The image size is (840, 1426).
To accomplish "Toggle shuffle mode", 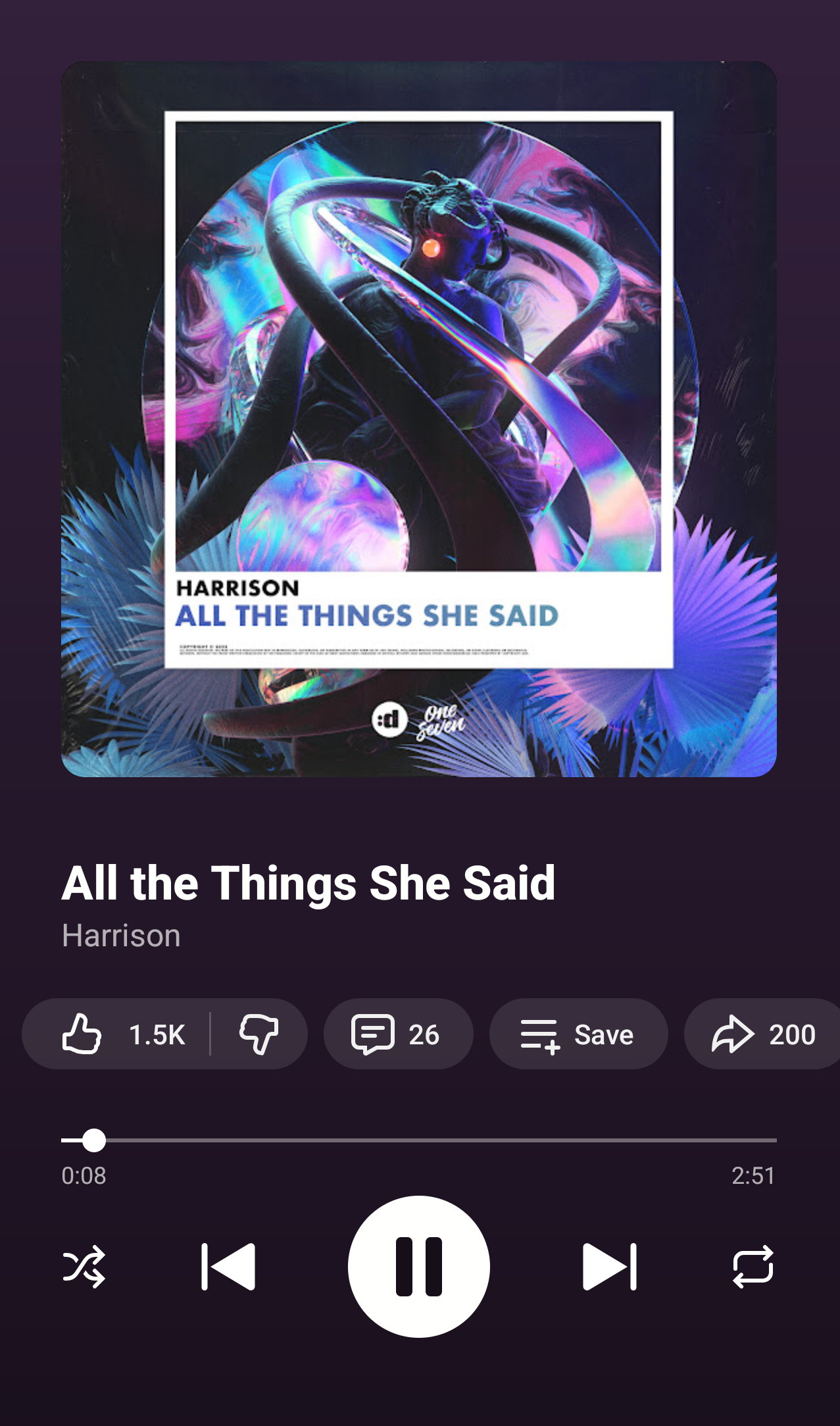I will [84, 1266].
